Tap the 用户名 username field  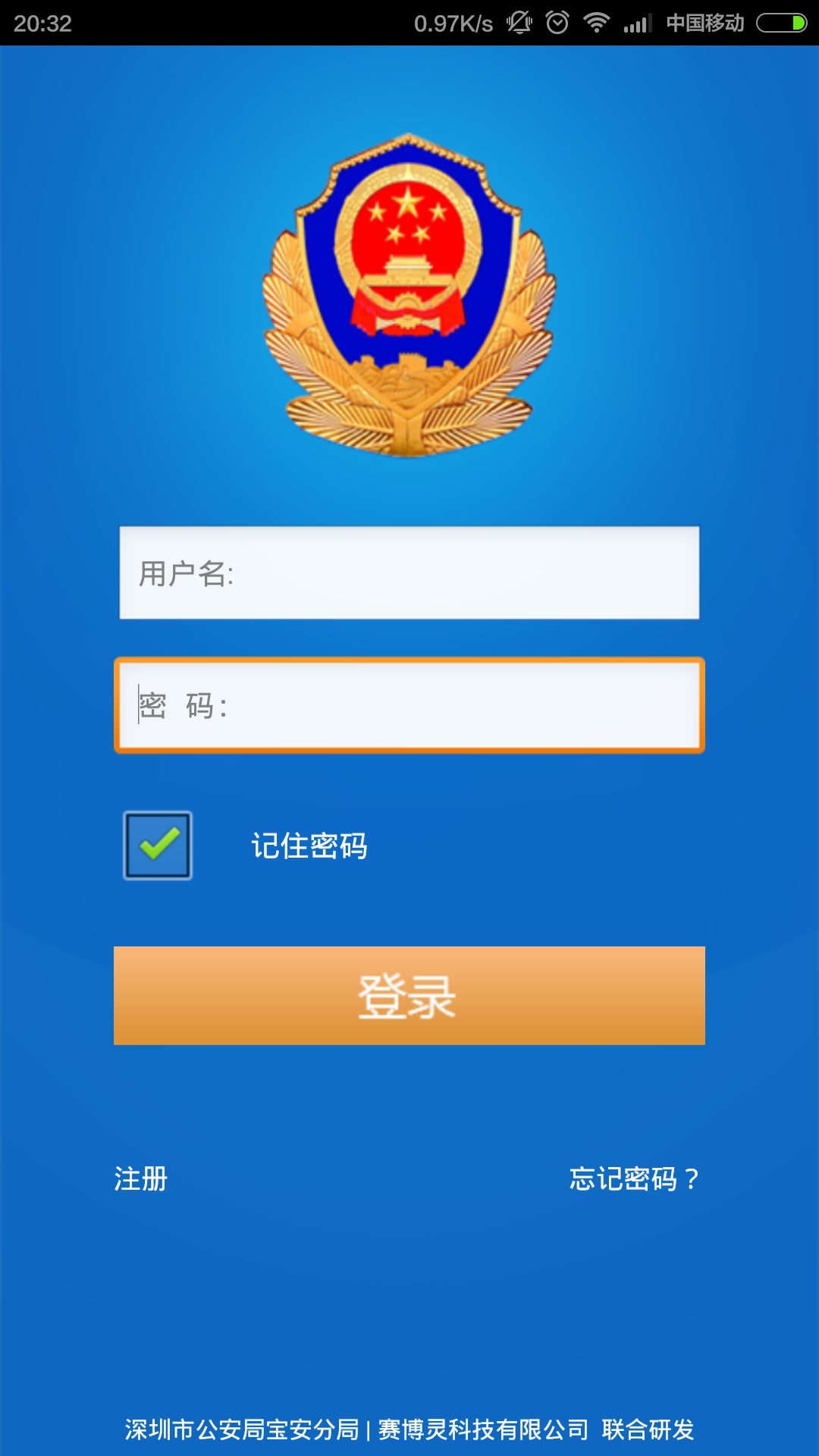[x=409, y=573]
